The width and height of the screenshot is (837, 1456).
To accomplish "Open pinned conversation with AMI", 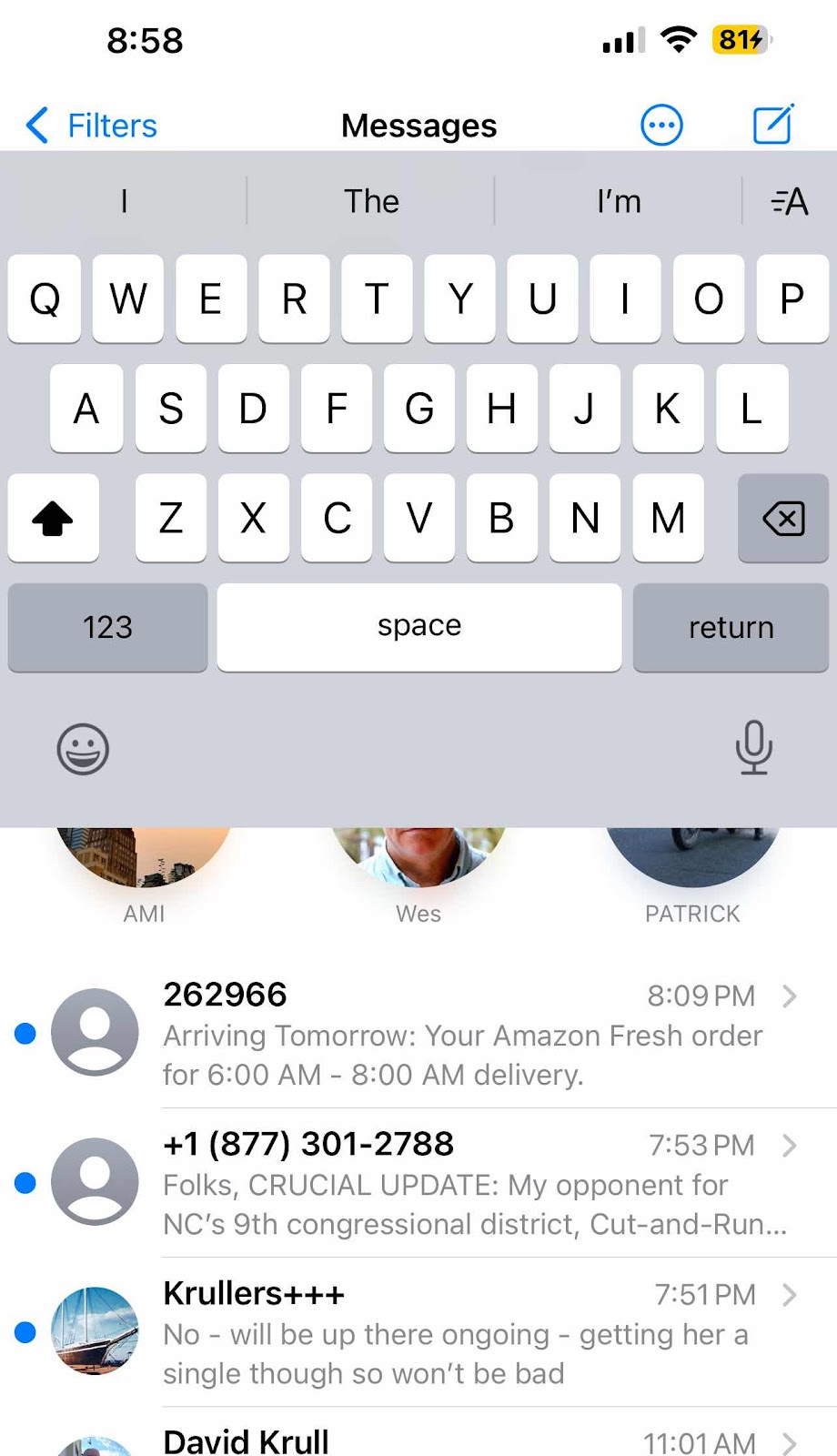I will pyautogui.click(x=144, y=864).
